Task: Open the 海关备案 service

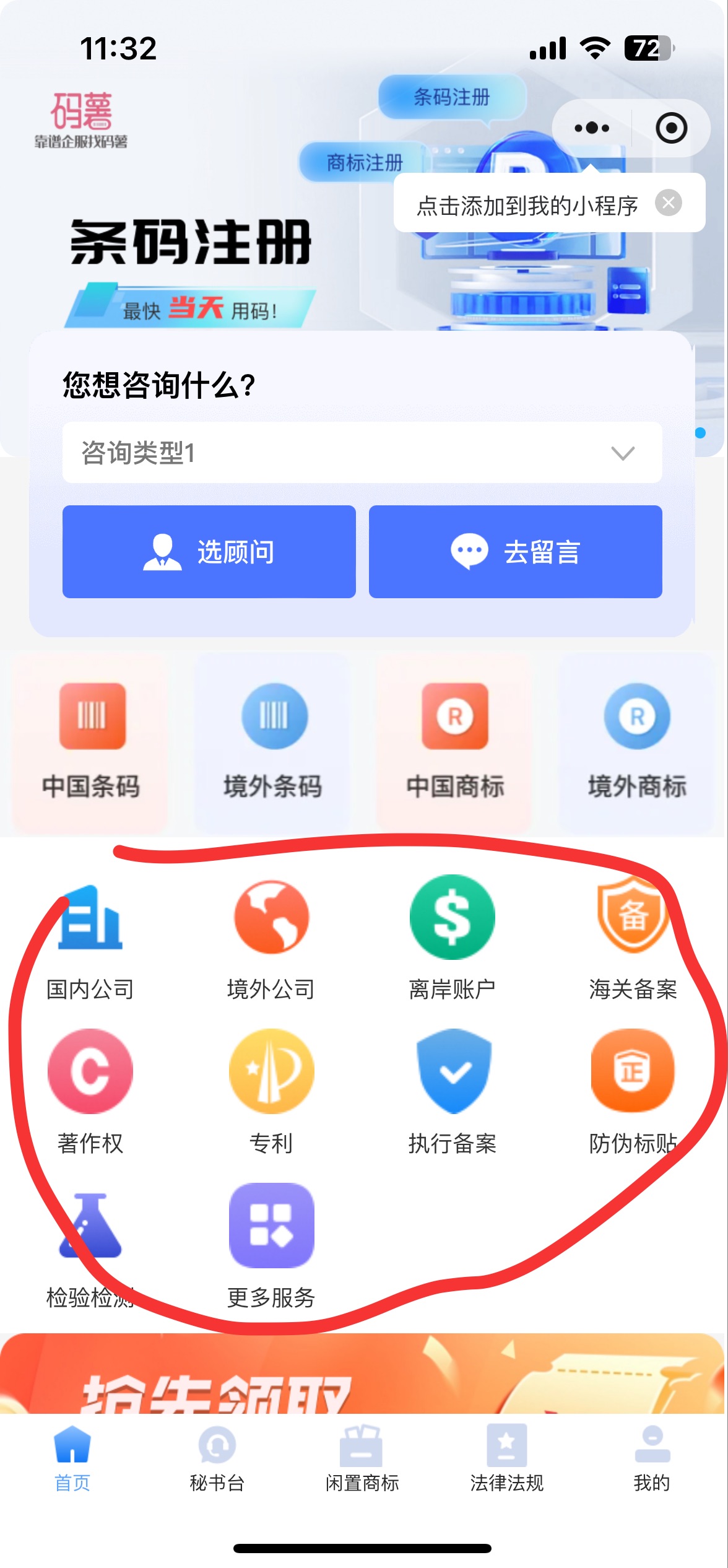Action: 633,938
